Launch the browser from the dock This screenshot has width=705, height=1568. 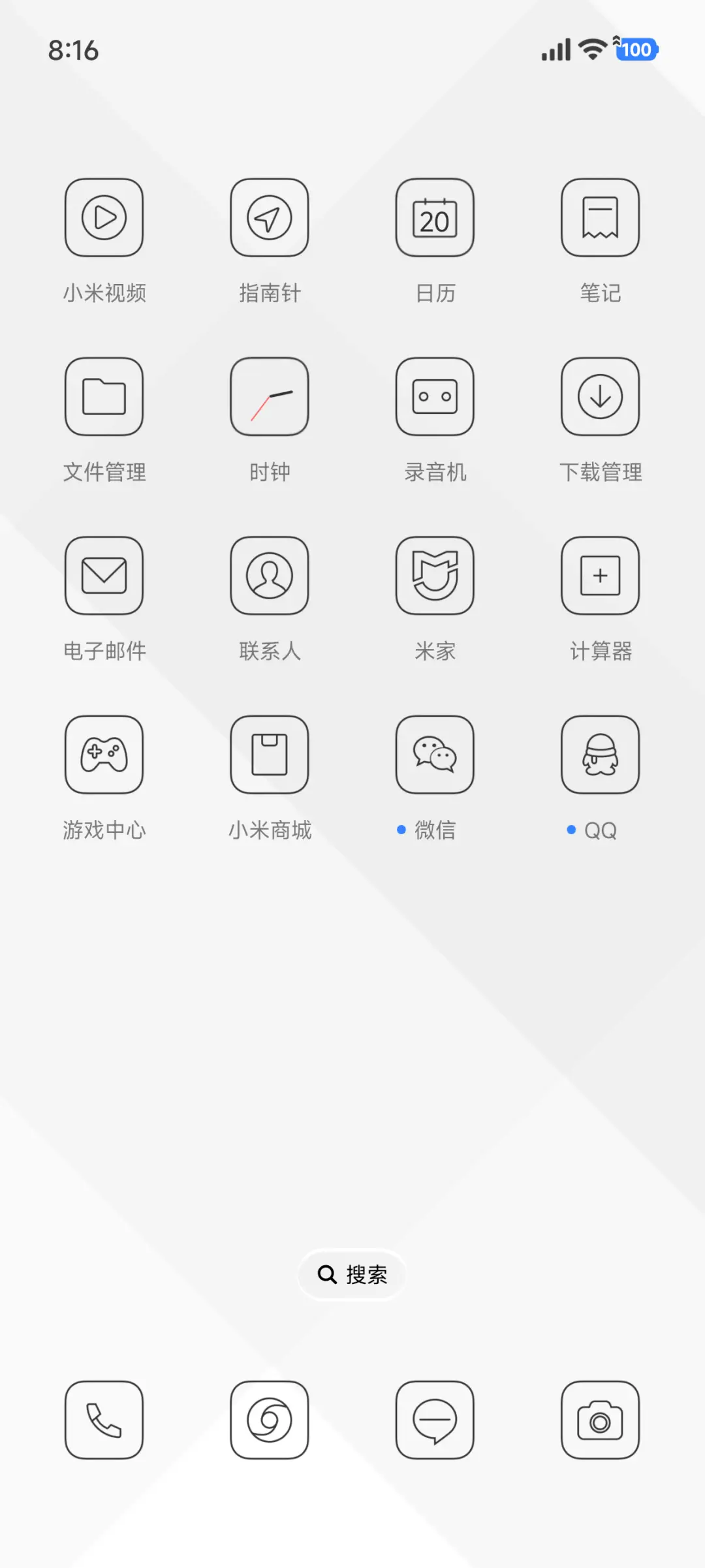pyautogui.click(x=270, y=1421)
